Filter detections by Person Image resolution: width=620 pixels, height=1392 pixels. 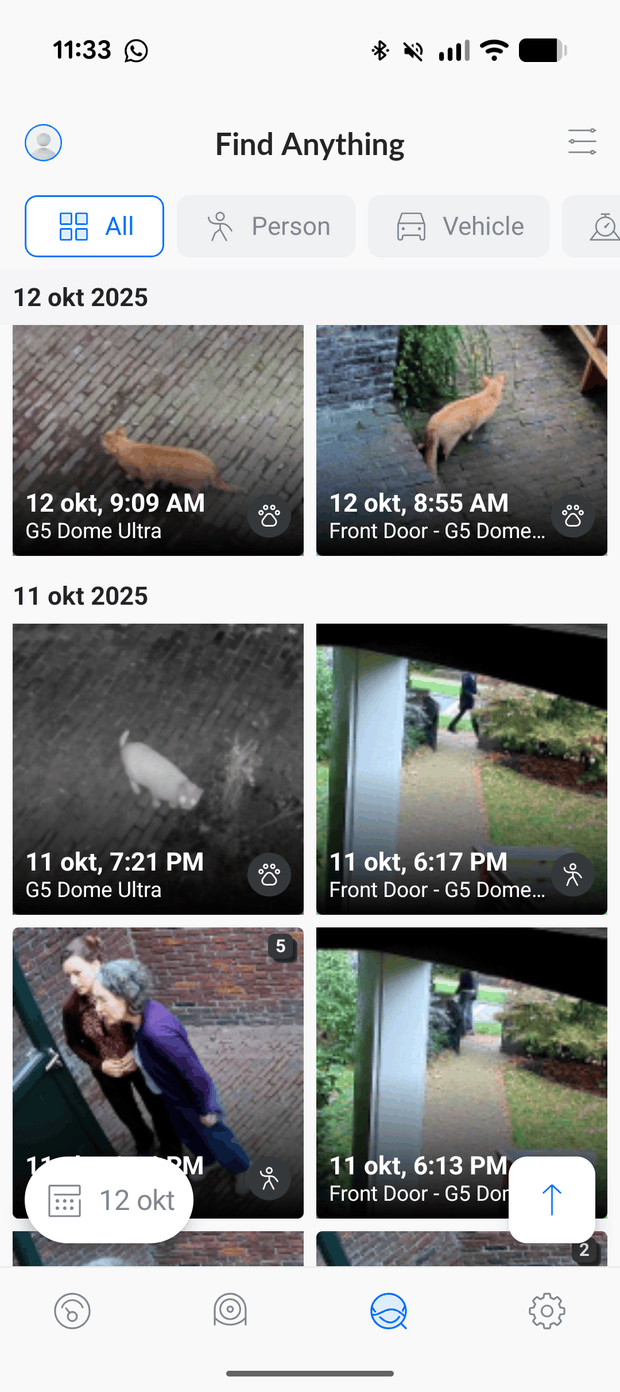[x=266, y=226]
